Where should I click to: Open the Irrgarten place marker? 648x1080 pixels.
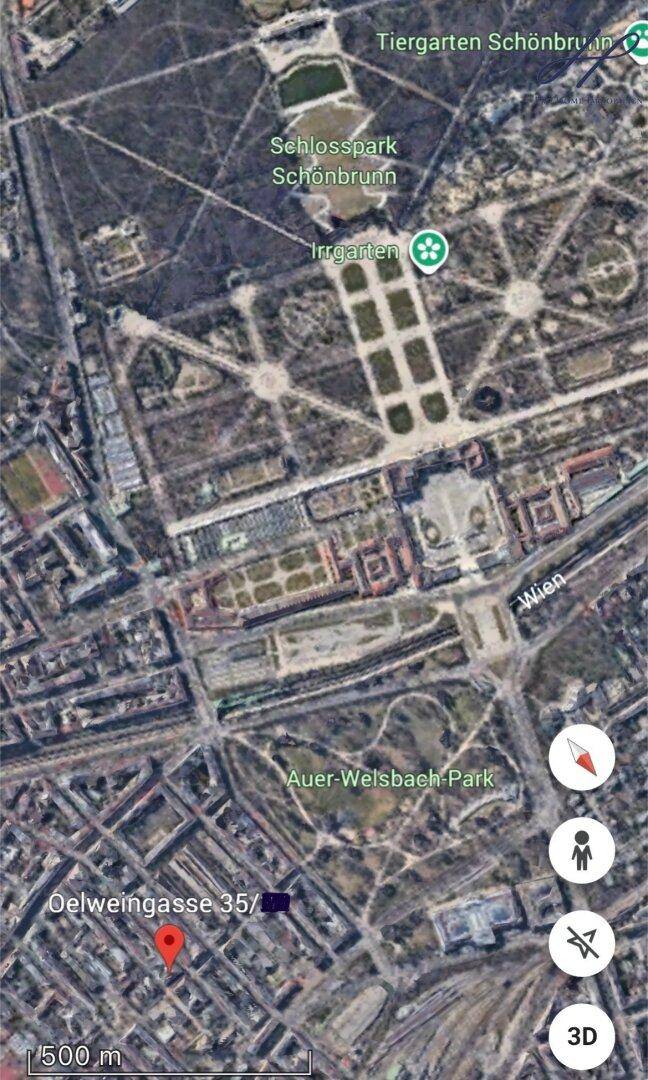(x=429, y=250)
